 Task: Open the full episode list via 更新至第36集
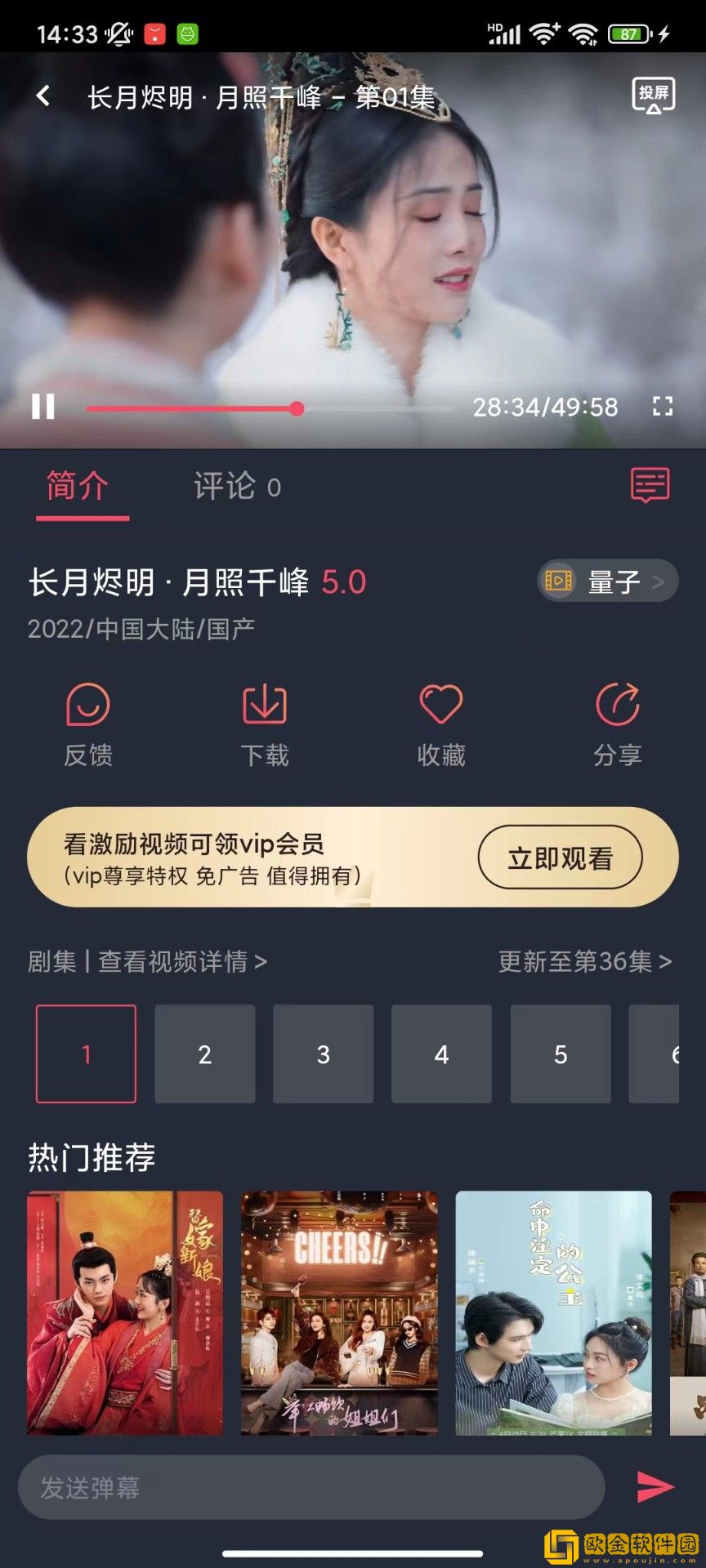(x=581, y=963)
